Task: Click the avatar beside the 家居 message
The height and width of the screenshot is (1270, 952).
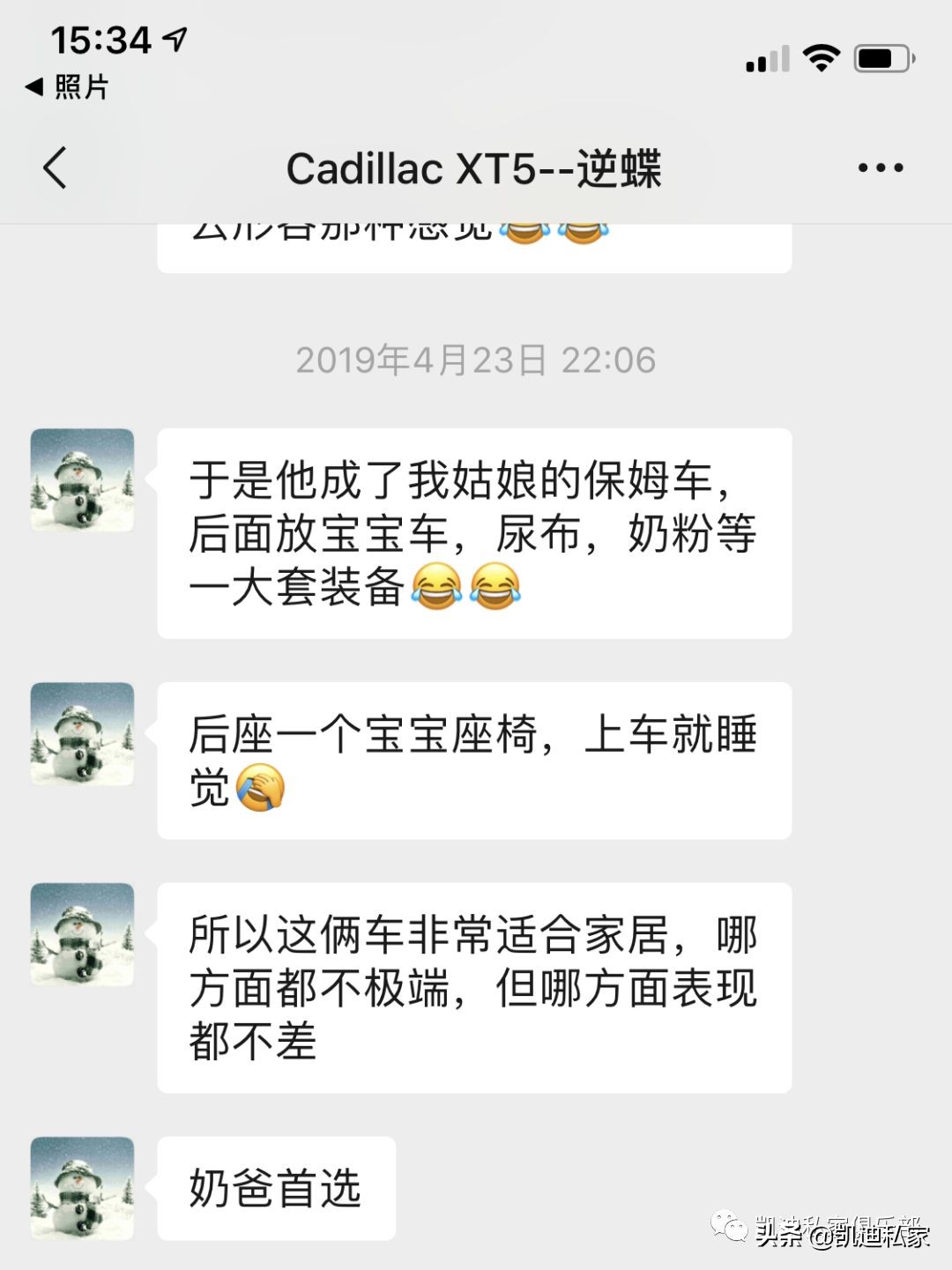Action: tap(81, 936)
